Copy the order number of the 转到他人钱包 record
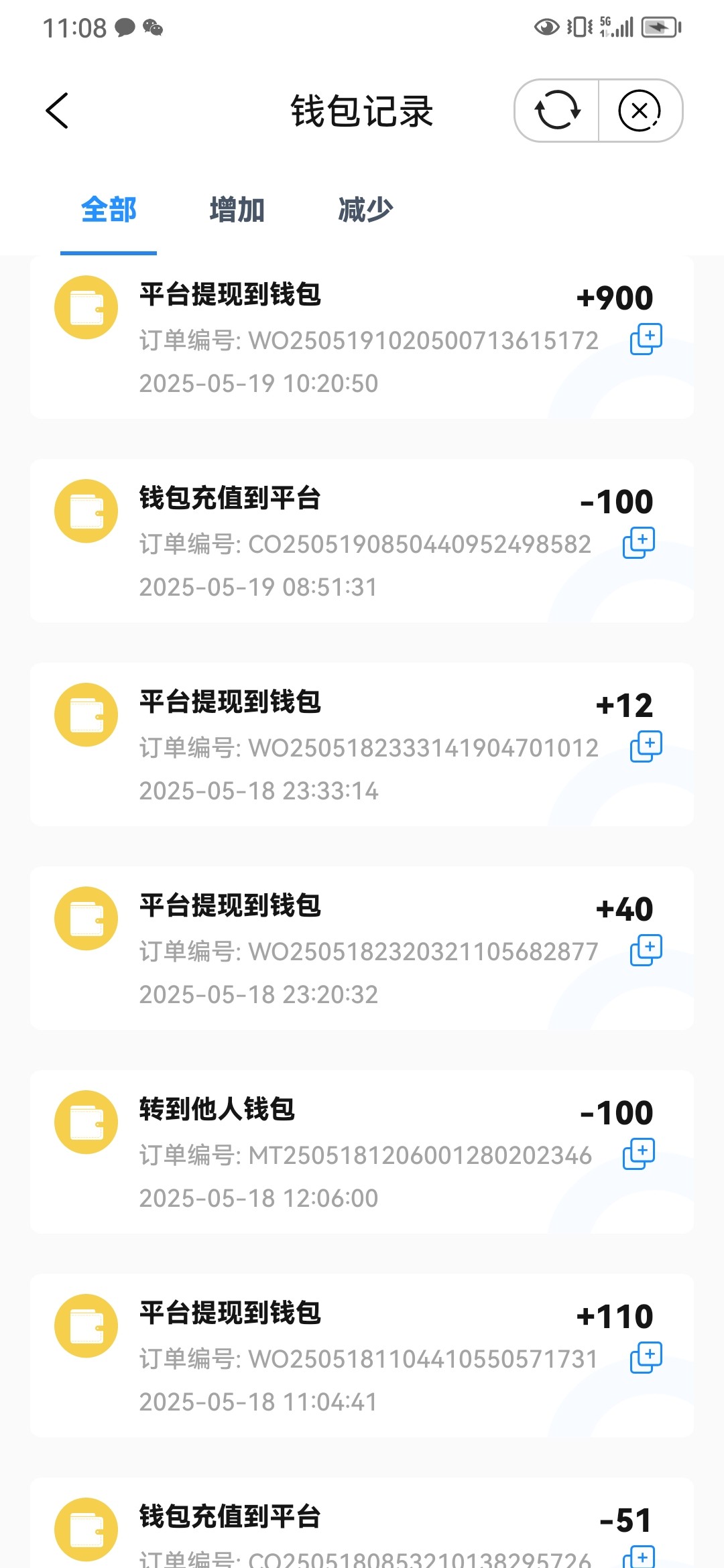 (x=639, y=1154)
